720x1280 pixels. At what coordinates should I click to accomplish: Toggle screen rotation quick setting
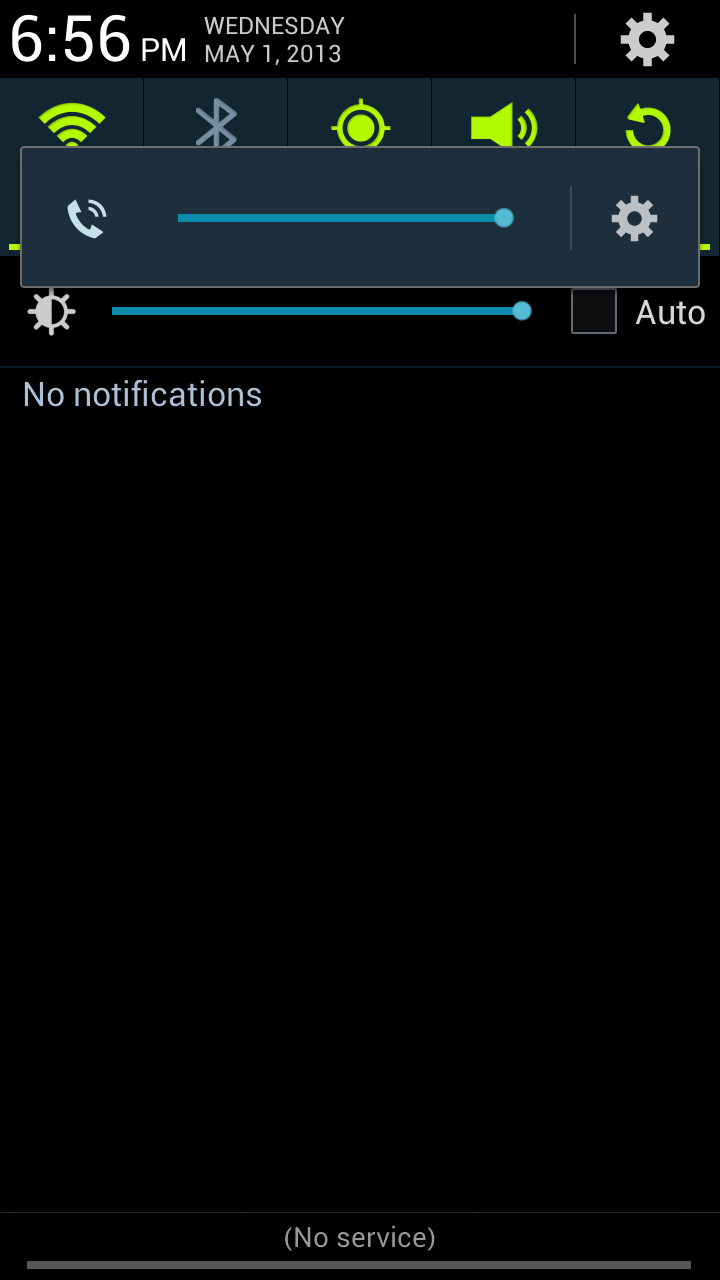648,123
